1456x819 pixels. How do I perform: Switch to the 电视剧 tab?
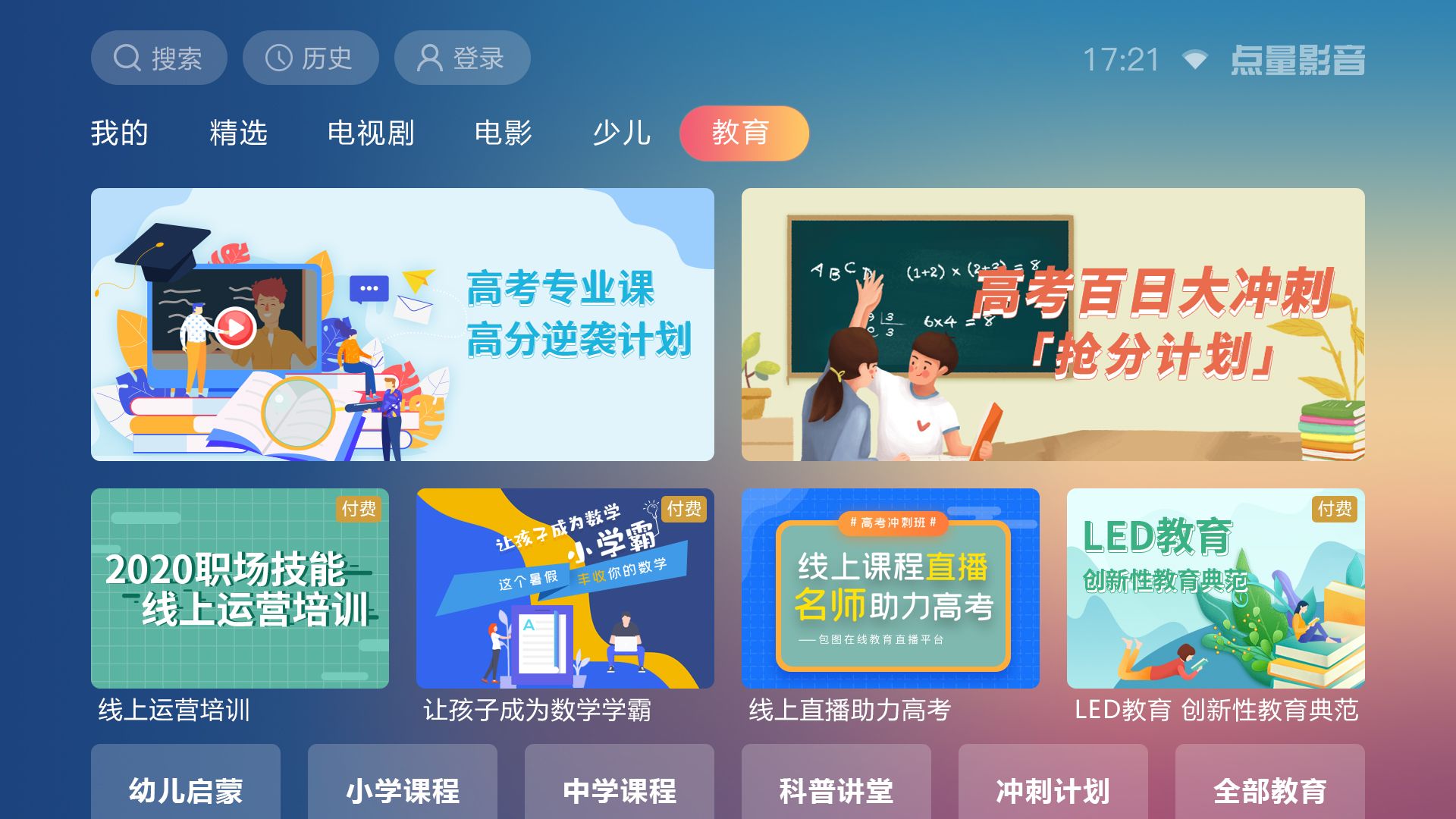(x=370, y=133)
